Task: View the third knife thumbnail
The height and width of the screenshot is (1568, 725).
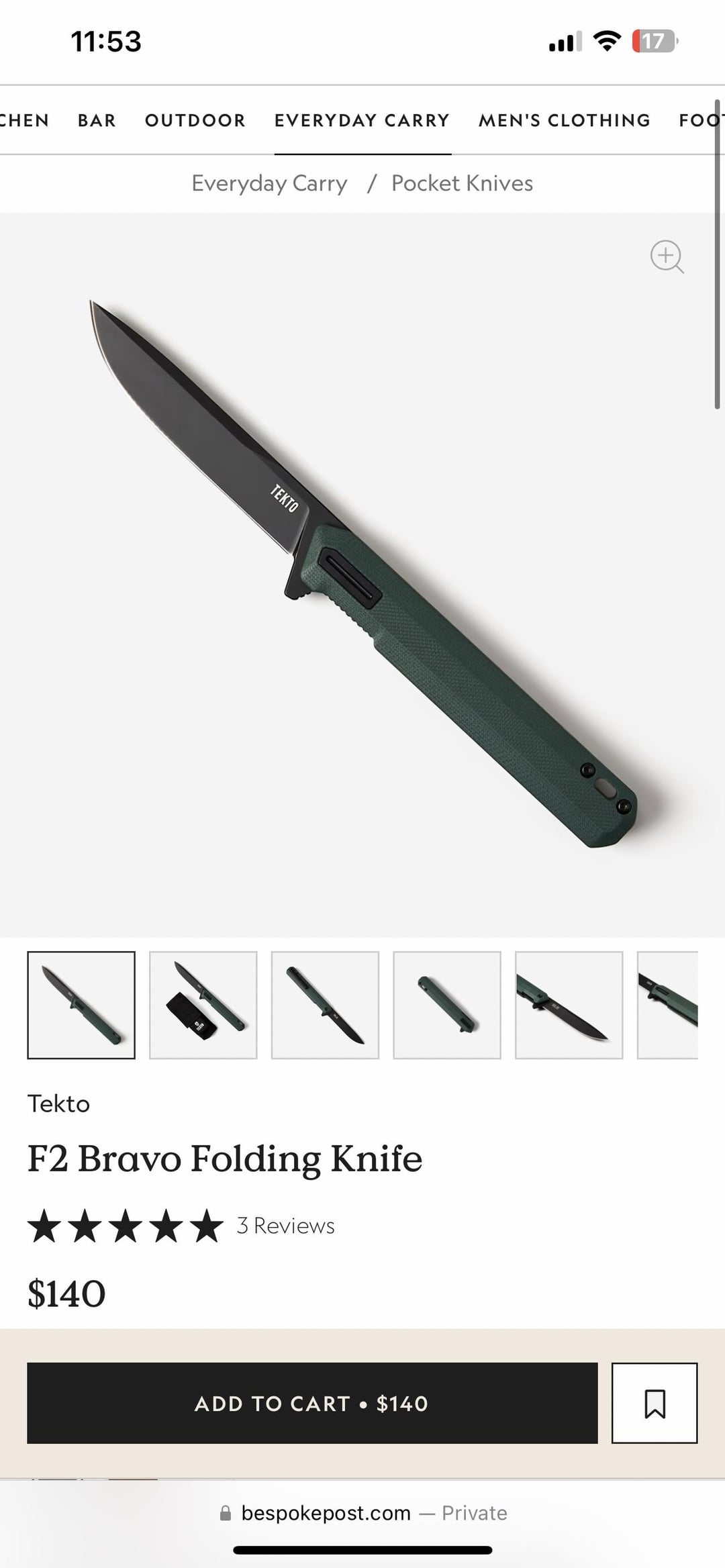Action: 325,1005
